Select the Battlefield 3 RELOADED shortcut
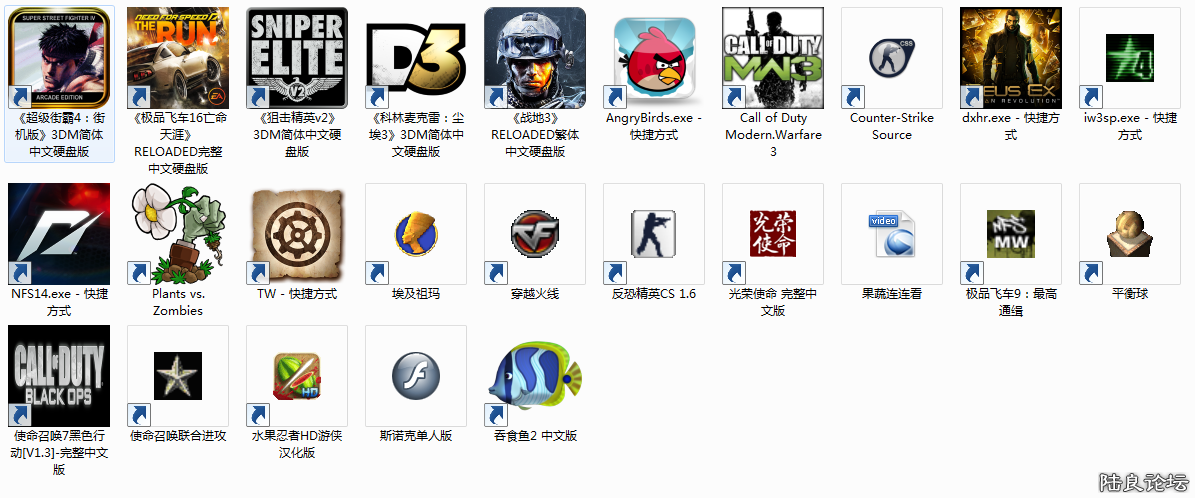 535,58
